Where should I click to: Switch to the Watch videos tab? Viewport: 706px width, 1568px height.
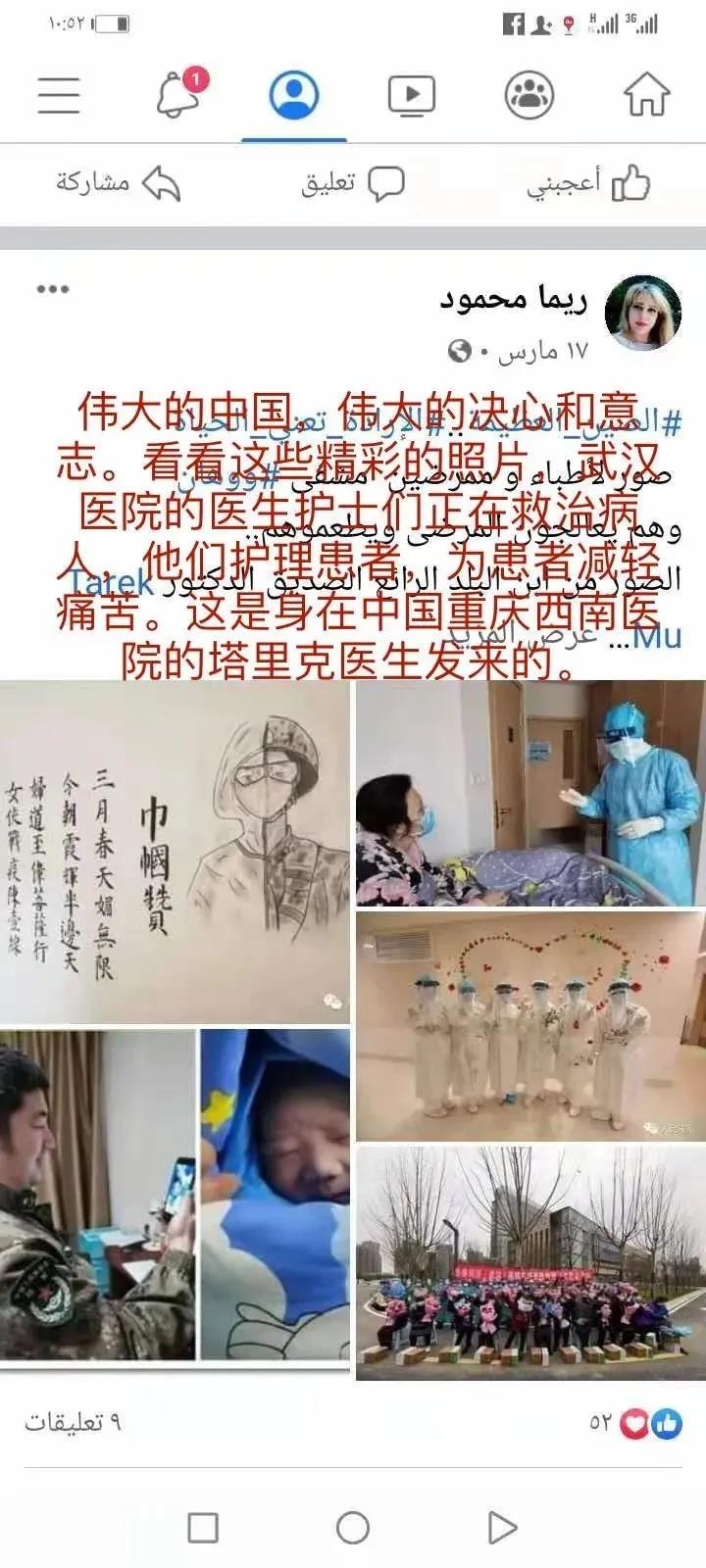(412, 95)
